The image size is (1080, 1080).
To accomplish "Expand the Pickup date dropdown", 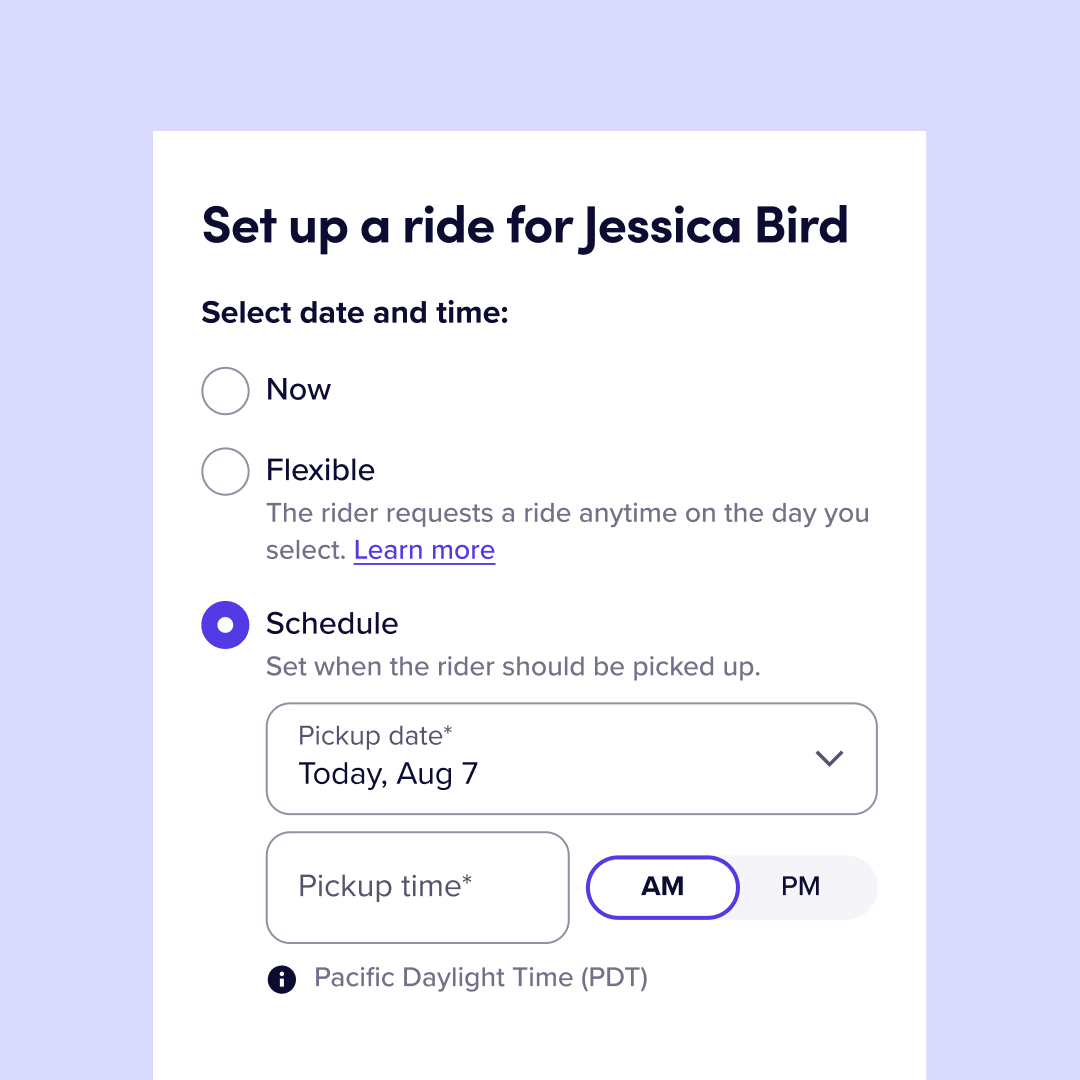I will [571, 759].
